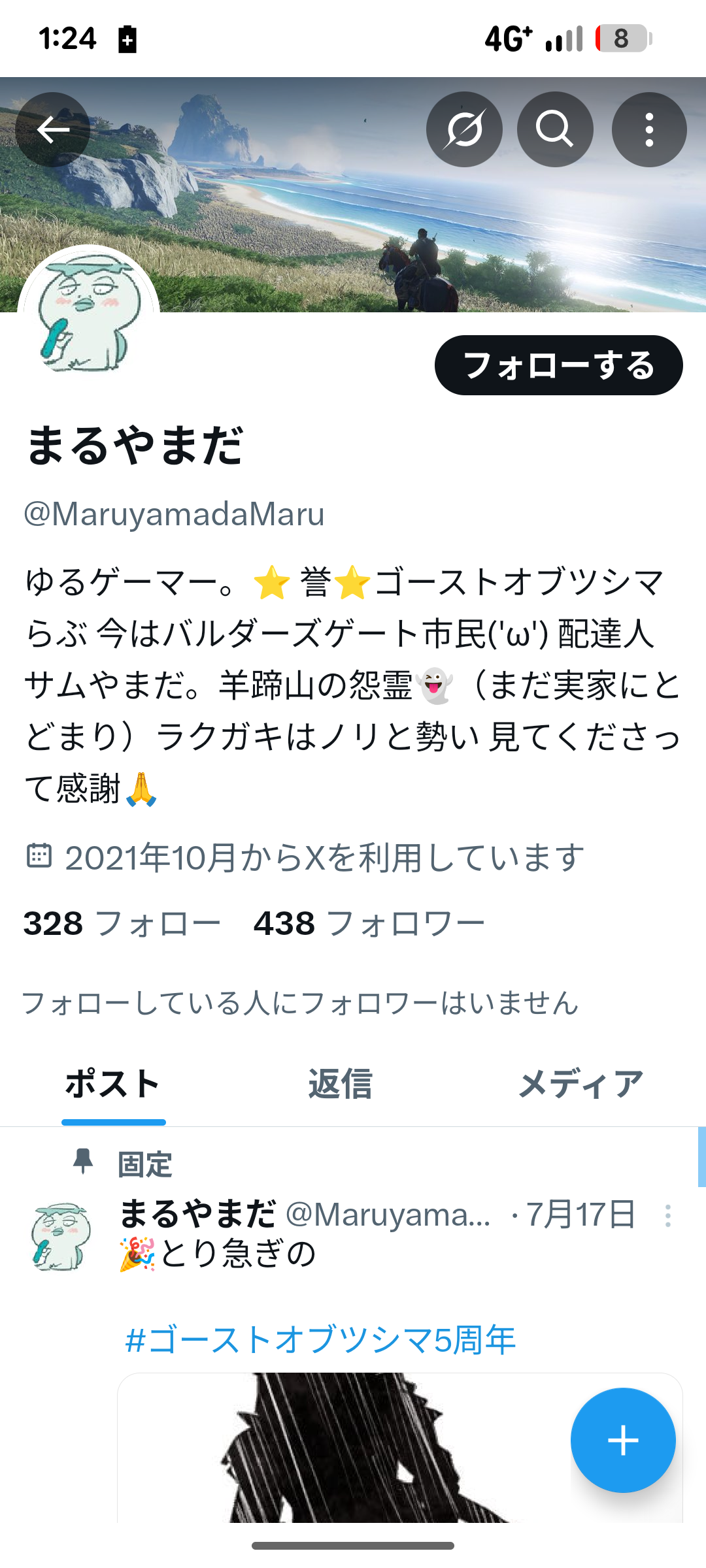Image resolution: width=706 pixels, height=1568 pixels.
Task: Go back using the arrow icon
Action: pos(52,129)
